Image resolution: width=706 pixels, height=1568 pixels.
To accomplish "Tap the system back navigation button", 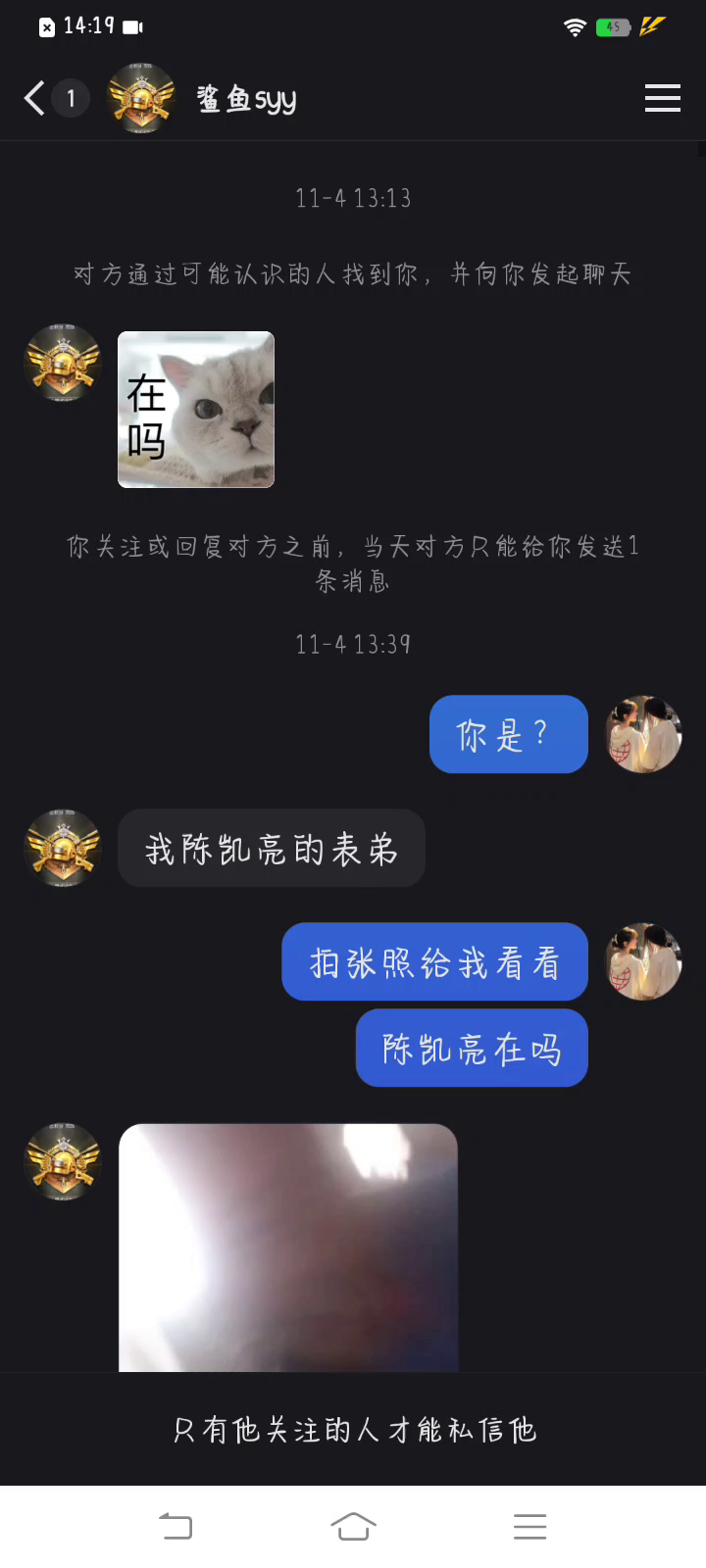I will [176, 1526].
